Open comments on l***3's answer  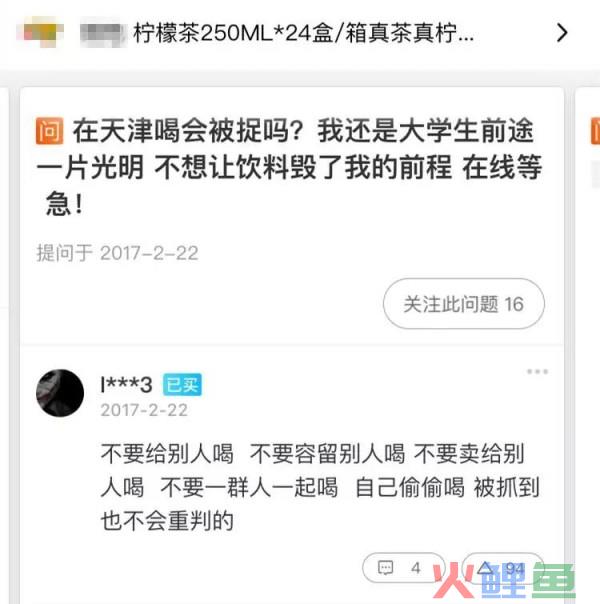(401, 567)
